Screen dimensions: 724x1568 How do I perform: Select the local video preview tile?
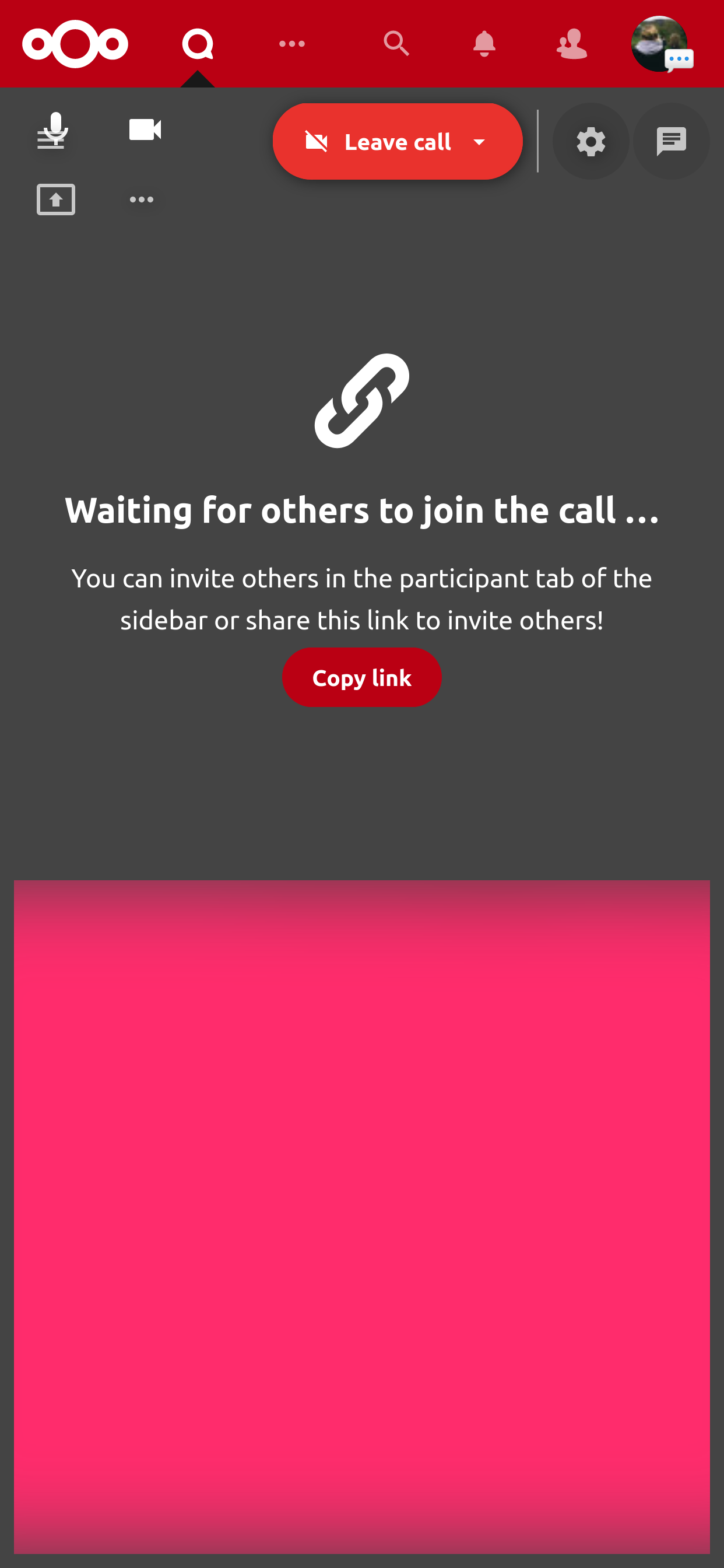(x=361, y=1216)
